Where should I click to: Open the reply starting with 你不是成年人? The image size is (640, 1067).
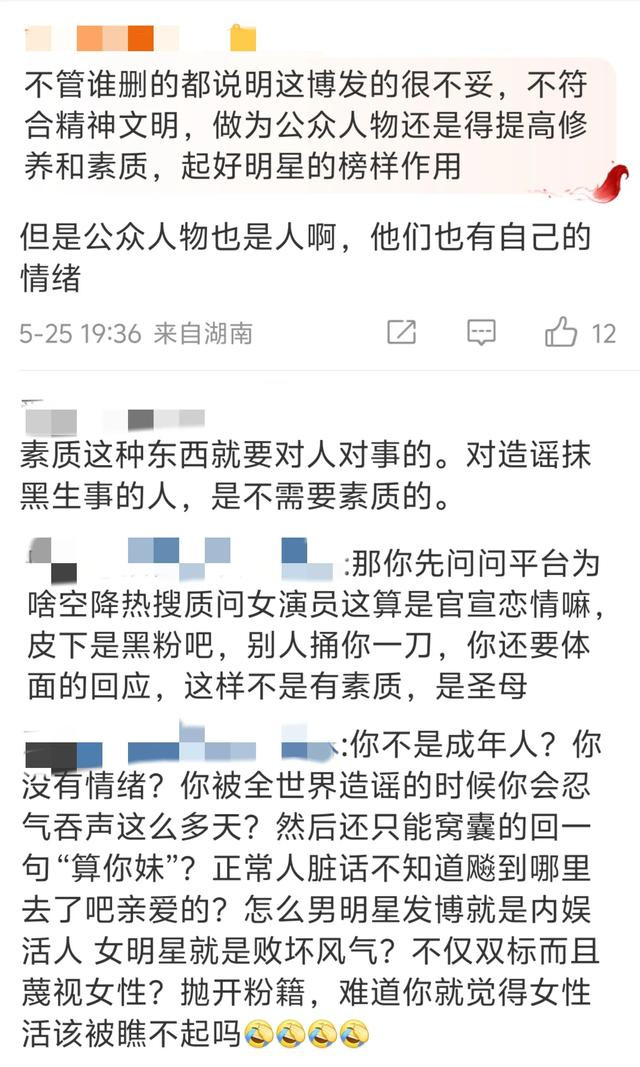tap(311, 888)
